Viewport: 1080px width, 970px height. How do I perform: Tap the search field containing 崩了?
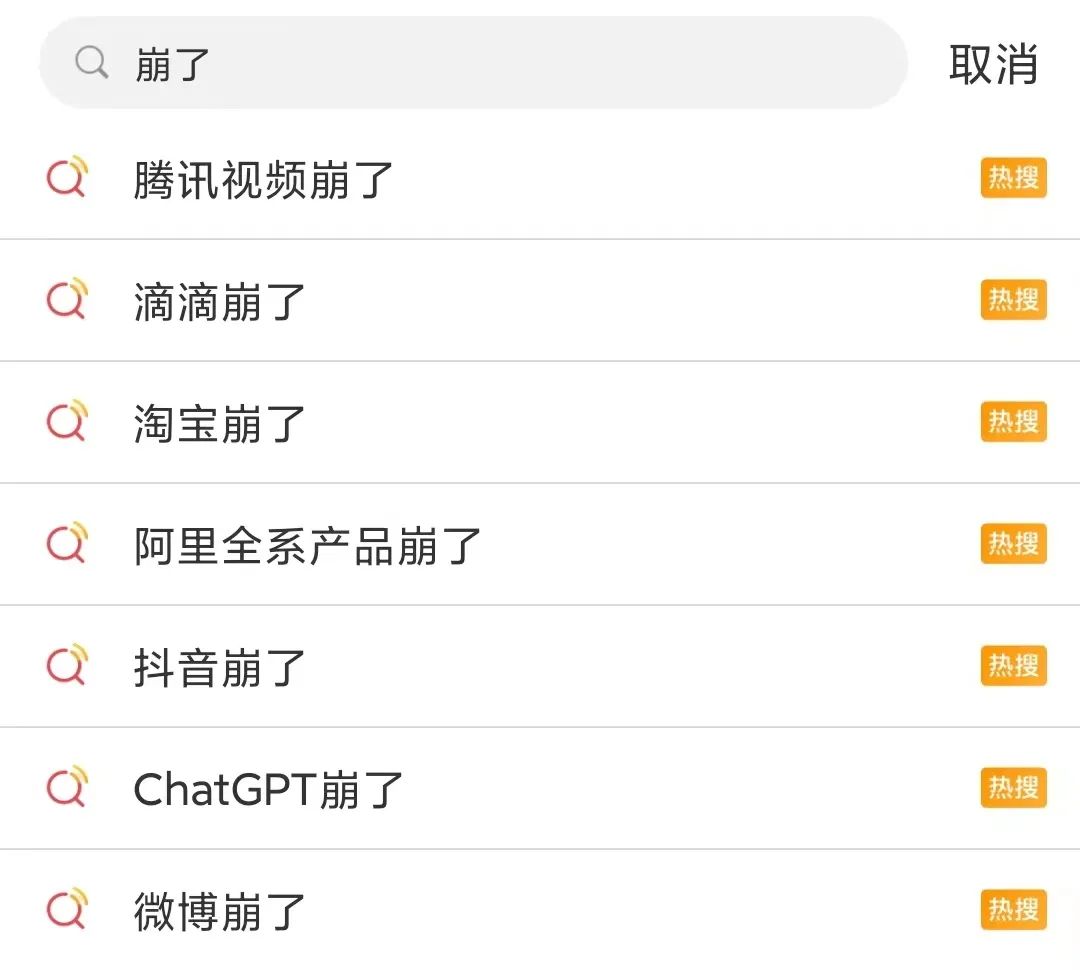(x=473, y=63)
